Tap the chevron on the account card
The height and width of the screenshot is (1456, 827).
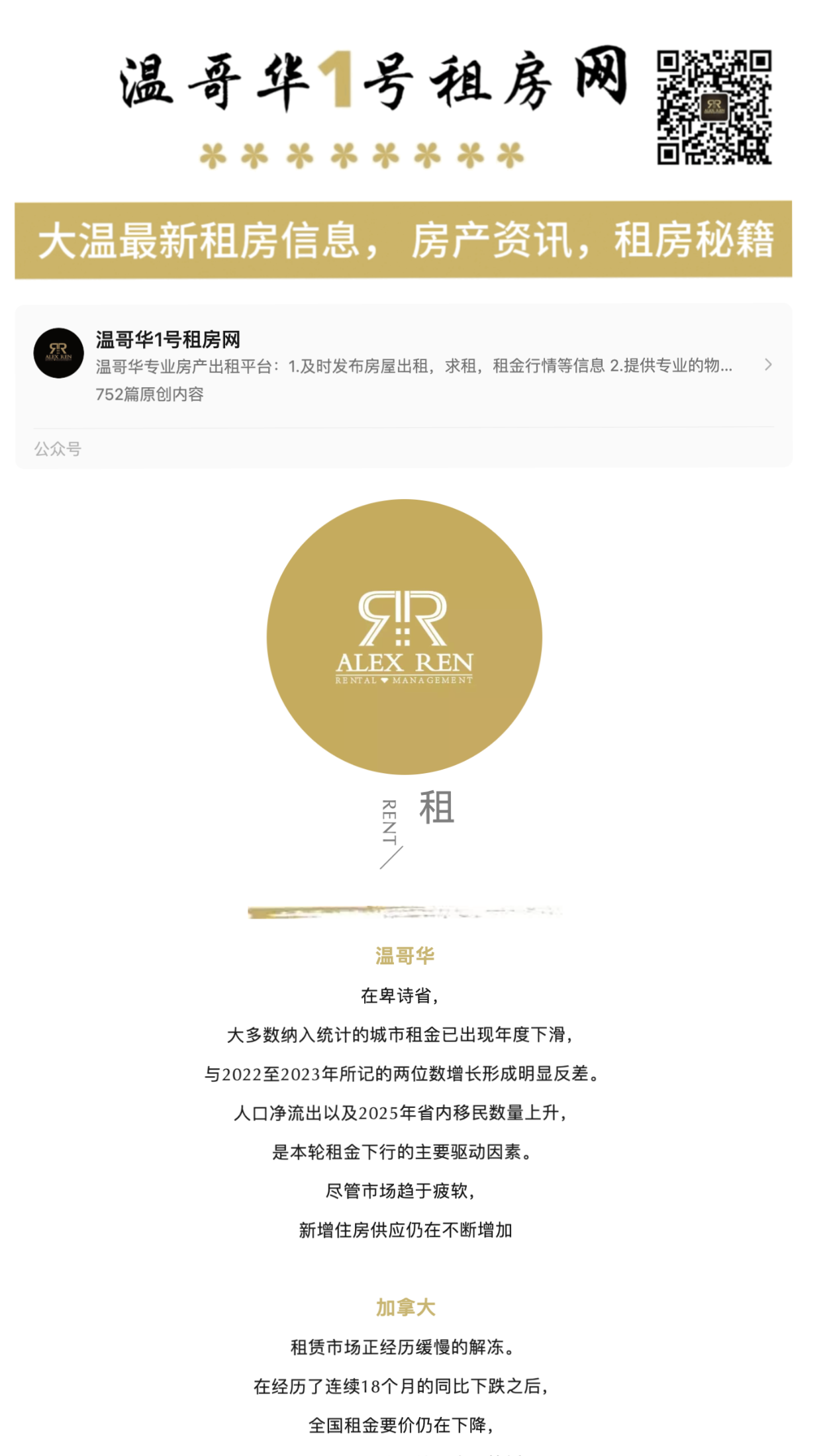768,365
